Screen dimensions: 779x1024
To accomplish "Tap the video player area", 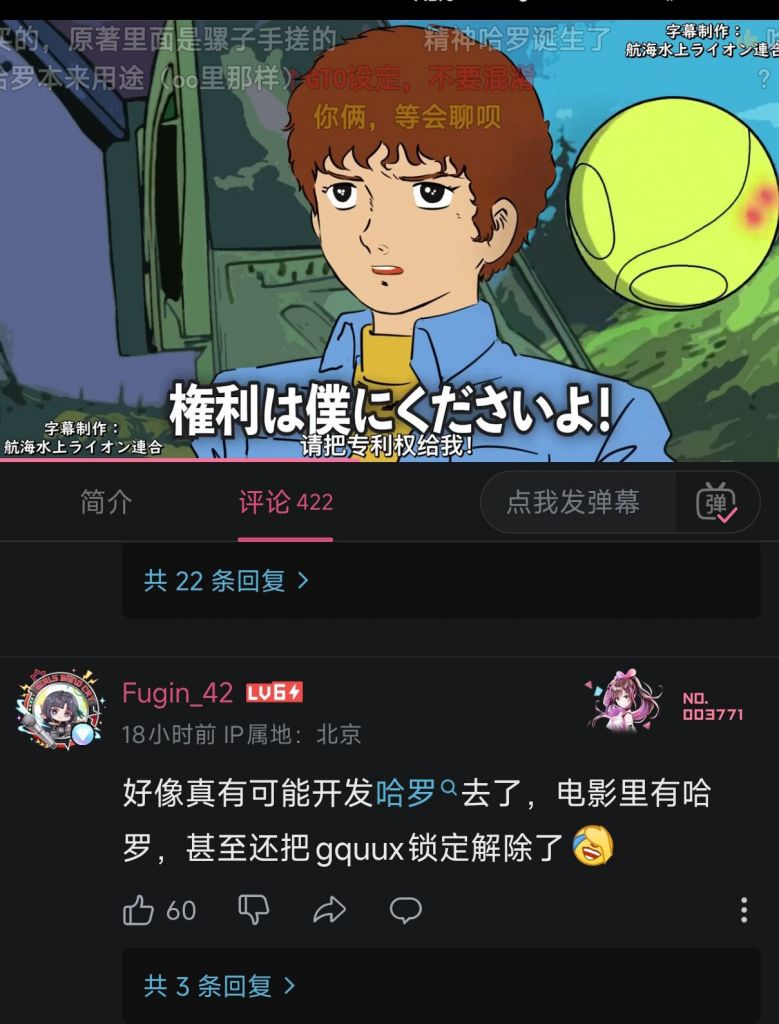I will click(x=390, y=230).
